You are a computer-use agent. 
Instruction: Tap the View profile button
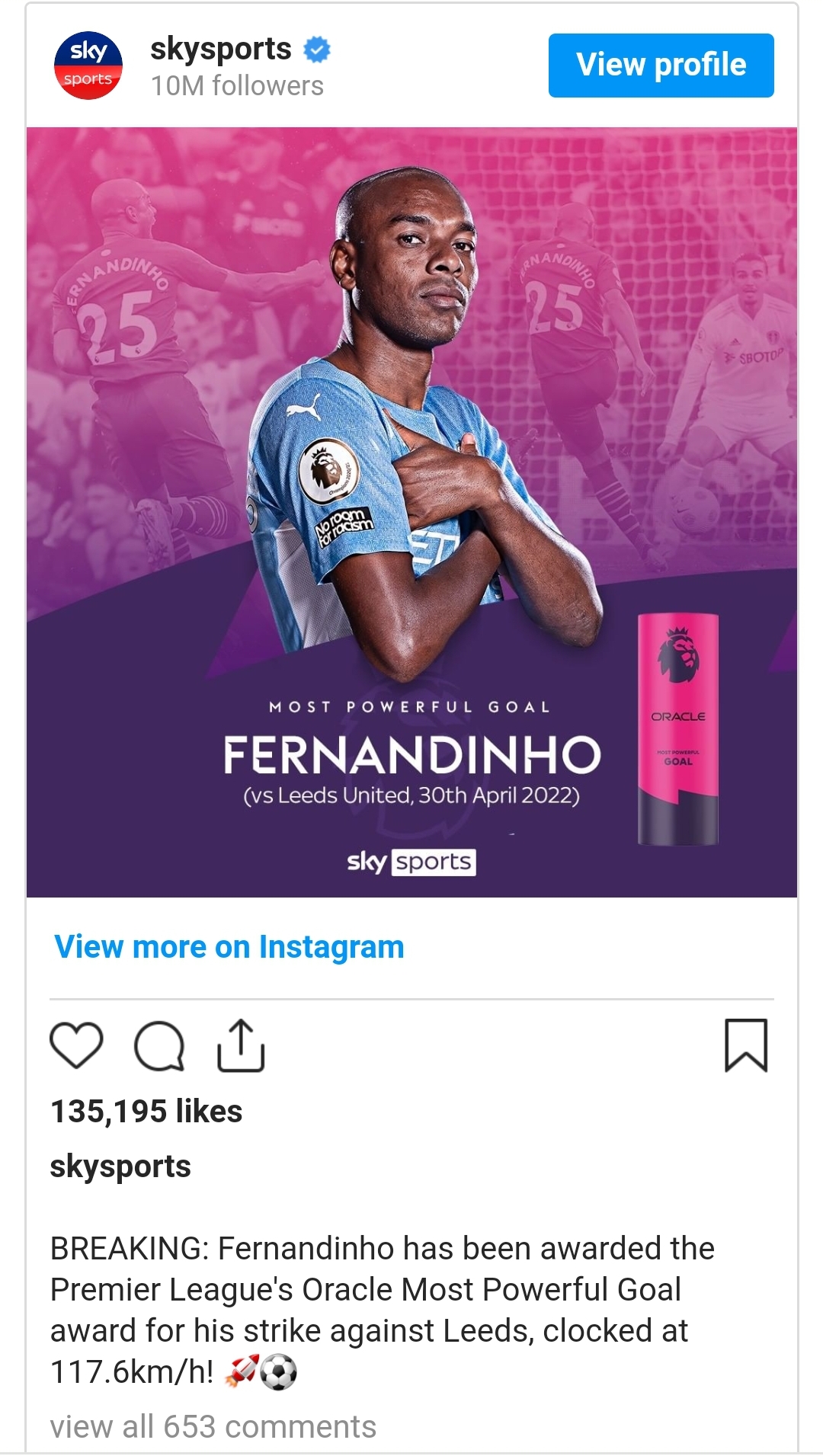click(x=661, y=66)
